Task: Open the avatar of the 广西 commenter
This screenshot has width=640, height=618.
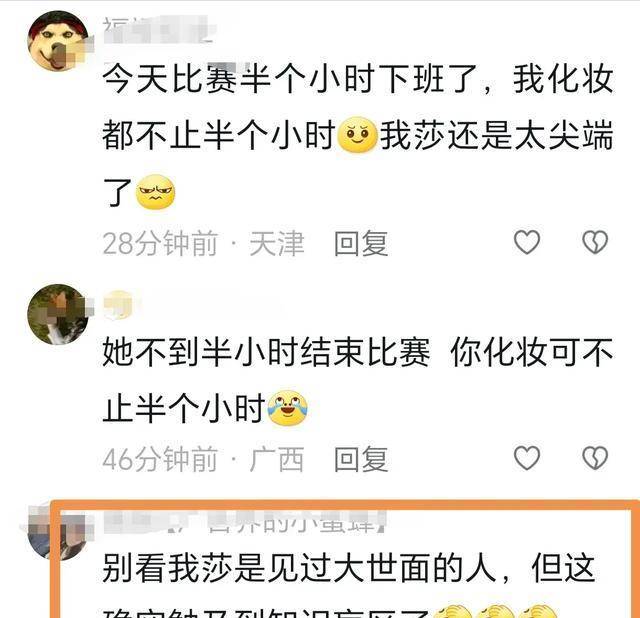Action: coord(57,314)
